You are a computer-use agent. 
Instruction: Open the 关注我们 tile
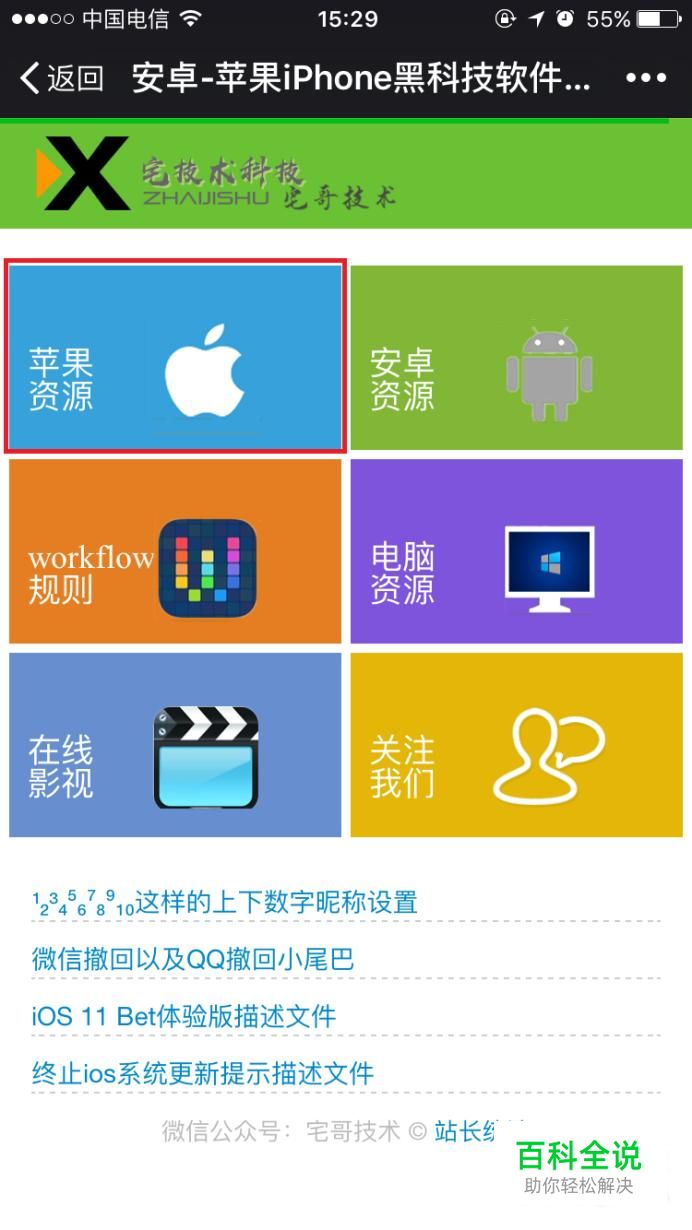coord(516,744)
